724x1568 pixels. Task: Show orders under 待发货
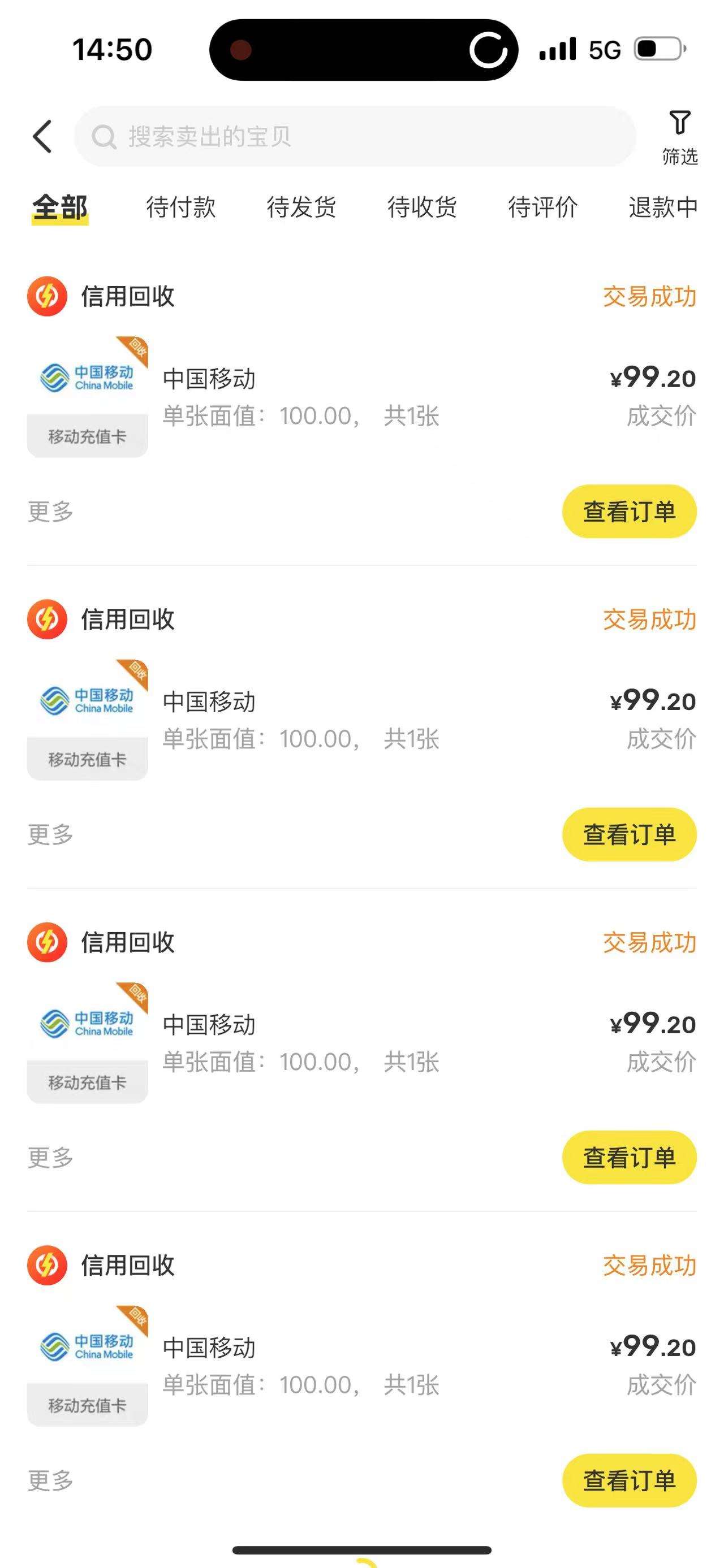click(x=301, y=207)
